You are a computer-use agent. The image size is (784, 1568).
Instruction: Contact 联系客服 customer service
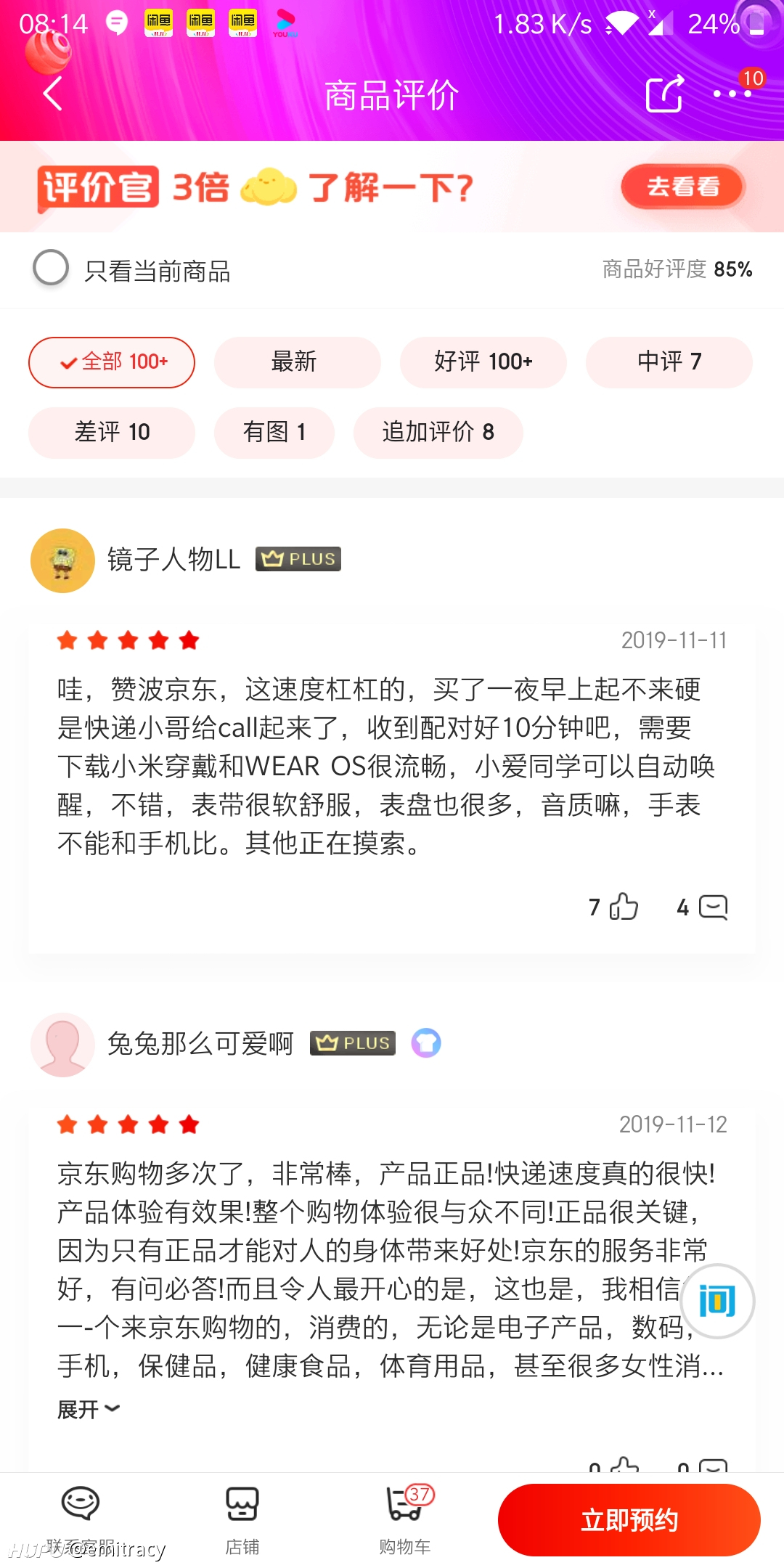point(81,1519)
